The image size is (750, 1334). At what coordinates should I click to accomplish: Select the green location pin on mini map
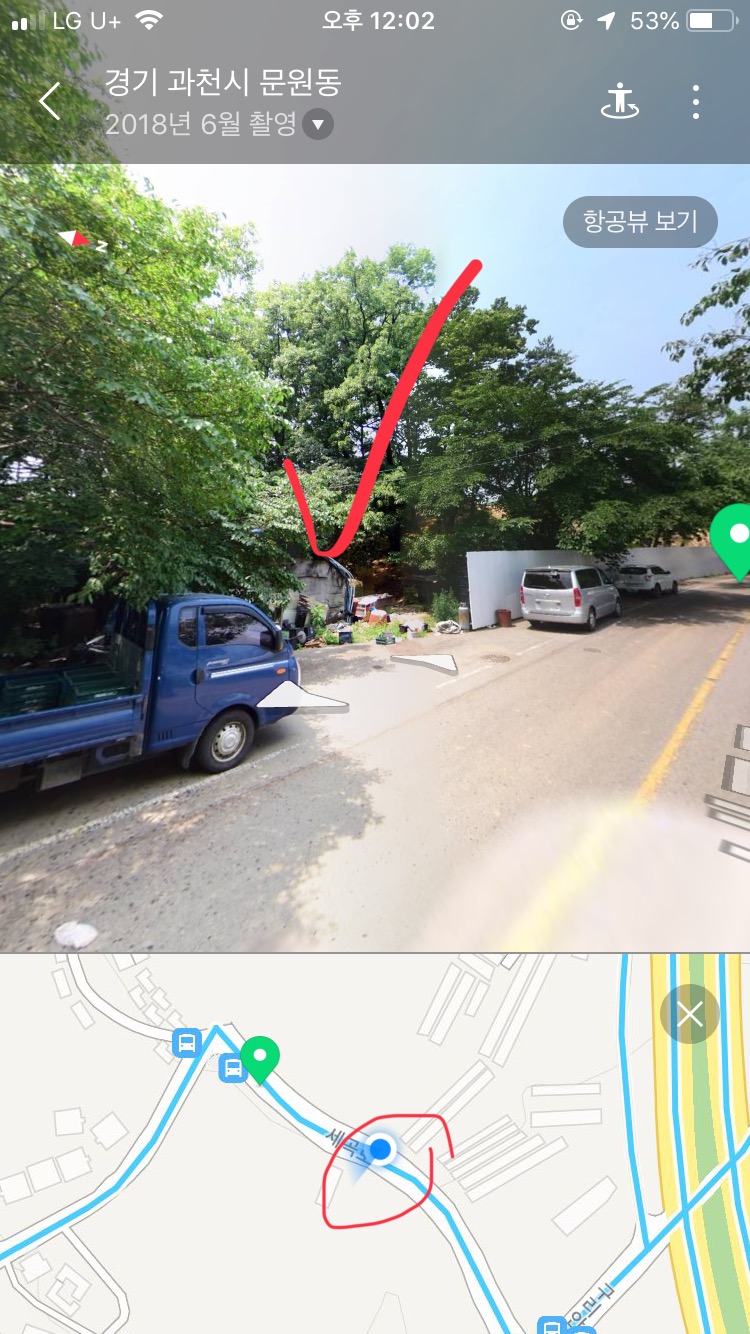pyautogui.click(x=260, y=1058)
